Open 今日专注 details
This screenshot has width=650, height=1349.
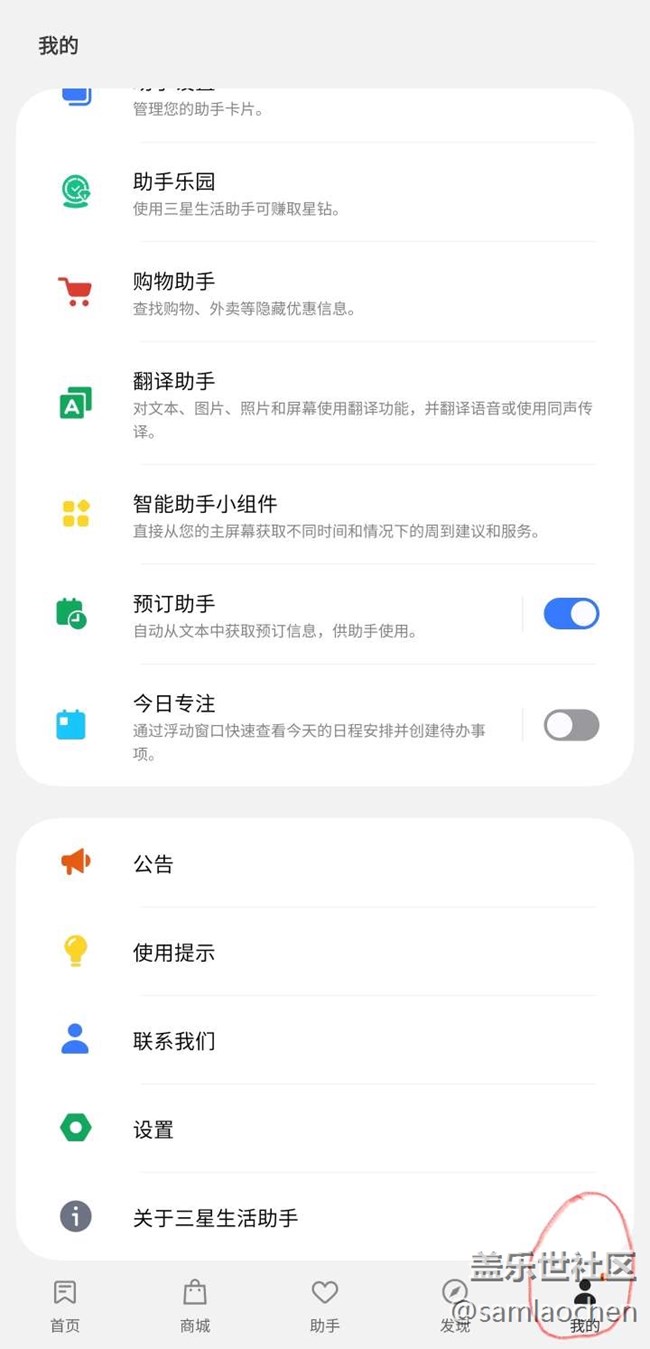coord(270,725)
